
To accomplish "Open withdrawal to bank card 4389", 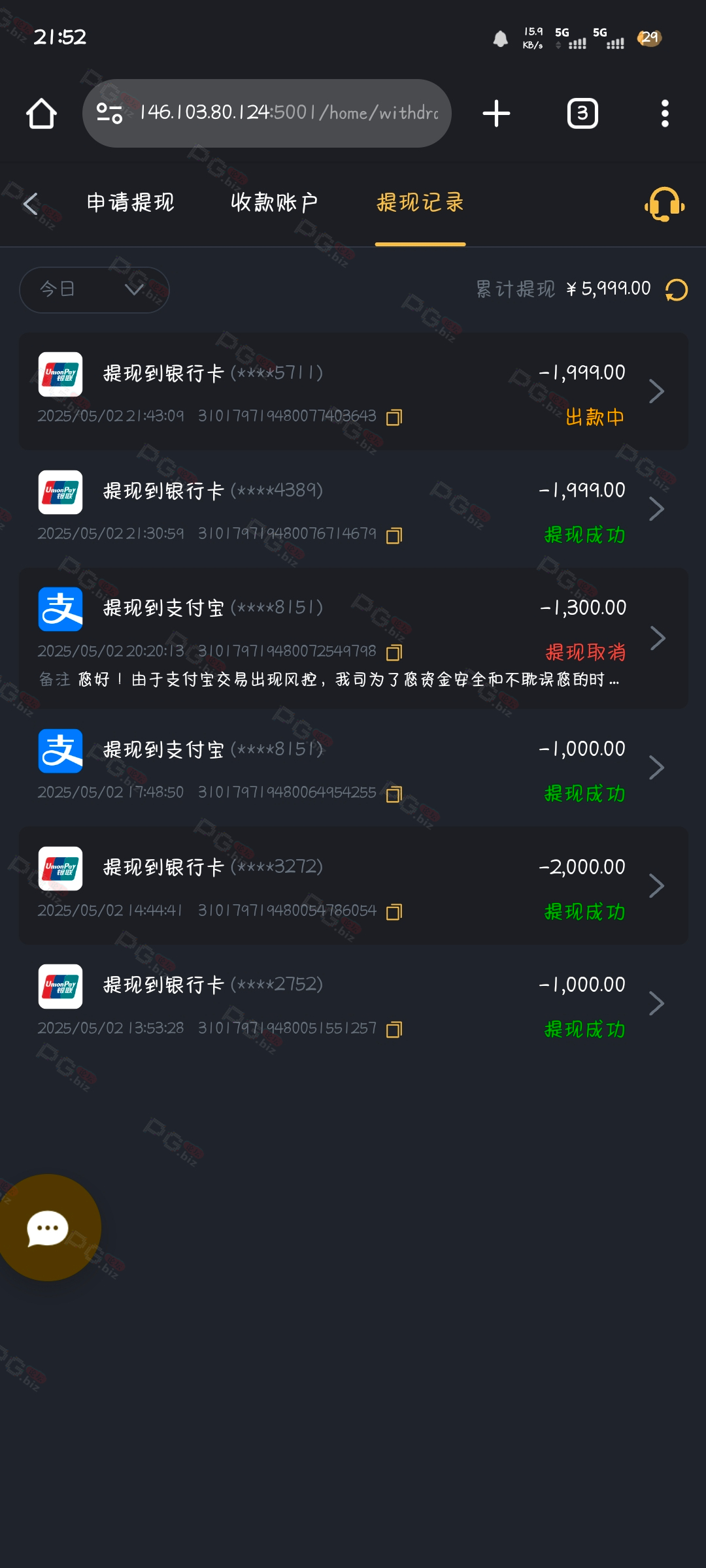I will (354, 509).
